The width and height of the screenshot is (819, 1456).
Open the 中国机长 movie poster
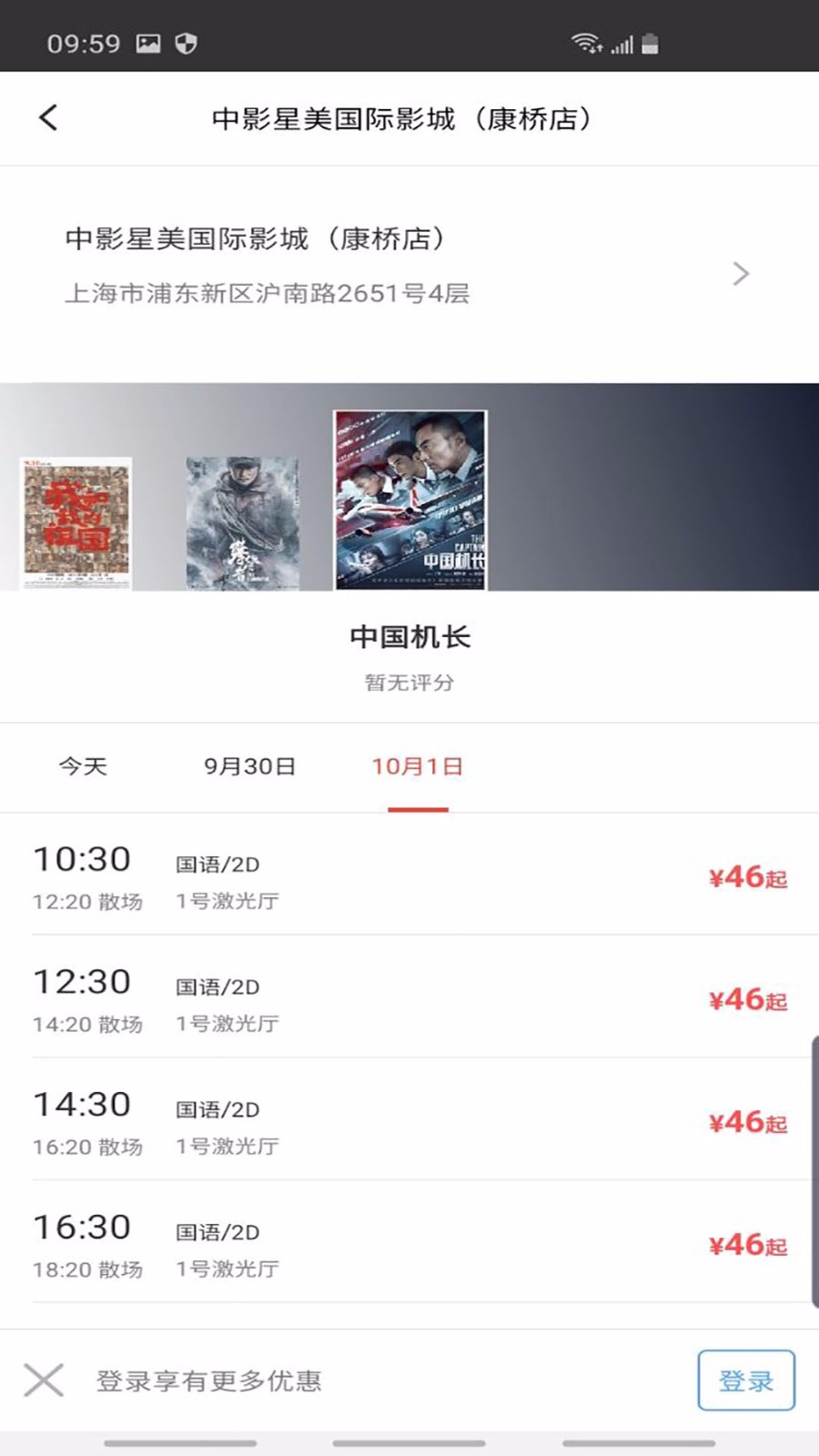pos(409,499)
